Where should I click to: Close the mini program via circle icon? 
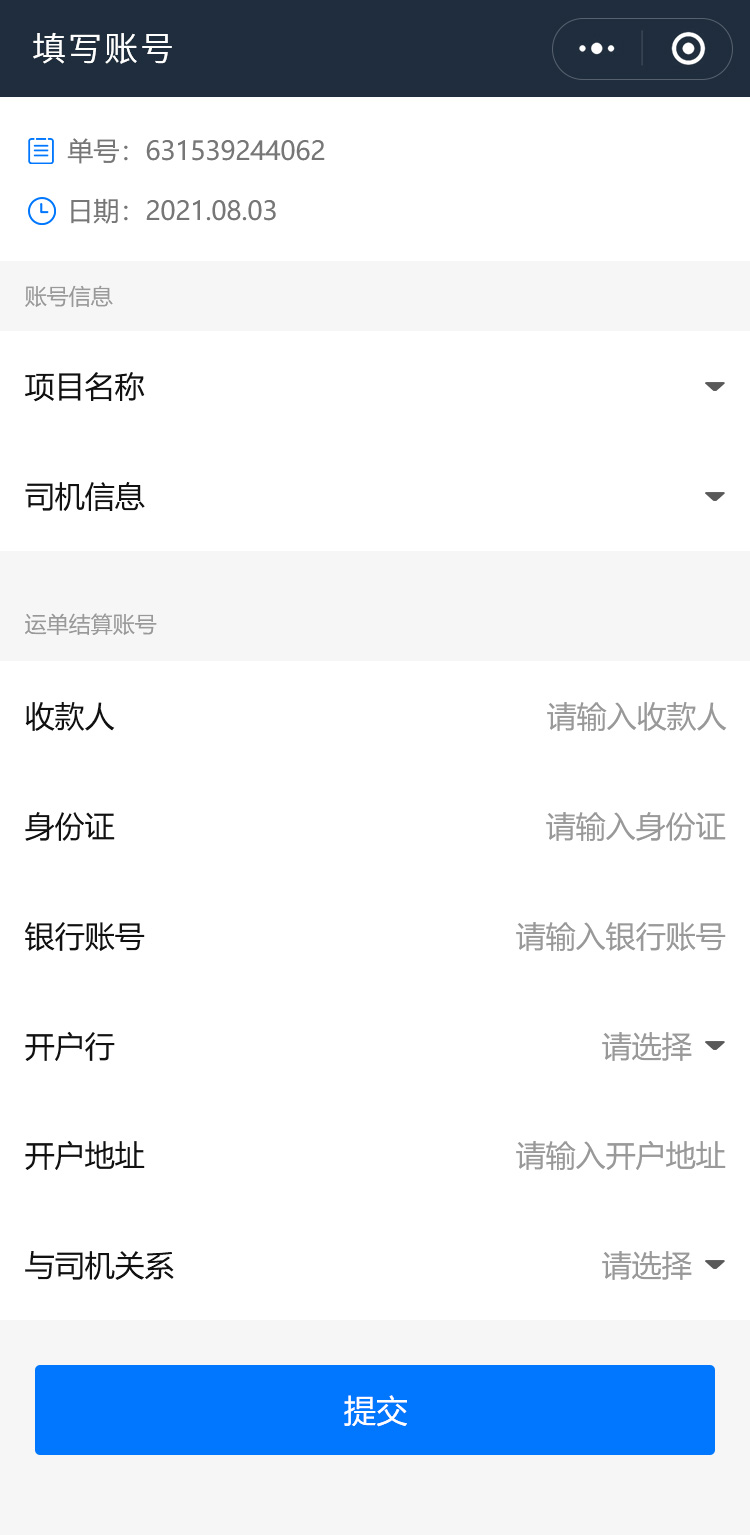[x=688, y=48]
